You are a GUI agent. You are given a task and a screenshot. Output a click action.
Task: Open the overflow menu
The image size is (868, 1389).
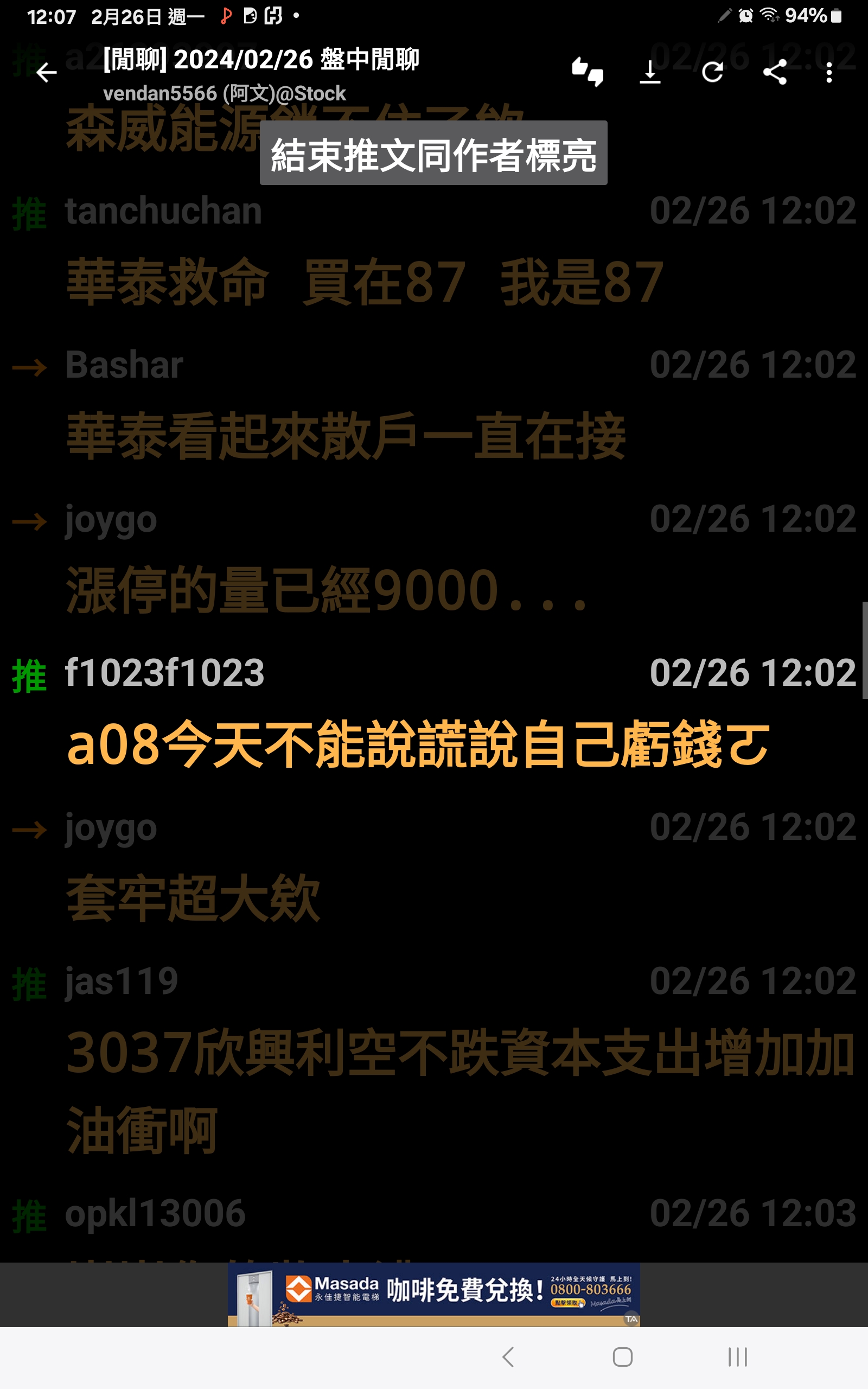828,72
